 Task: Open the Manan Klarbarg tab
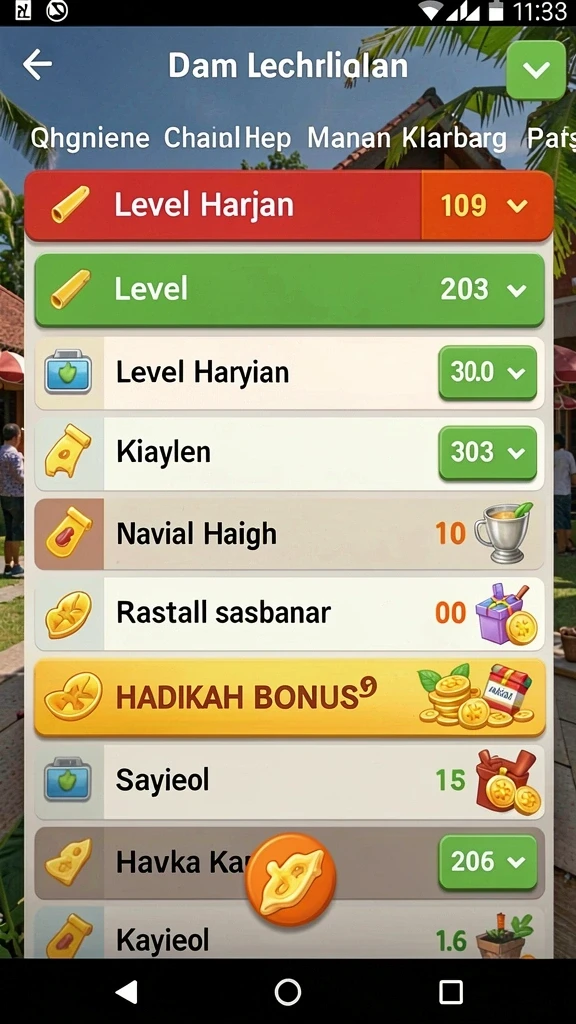(407, 138)
